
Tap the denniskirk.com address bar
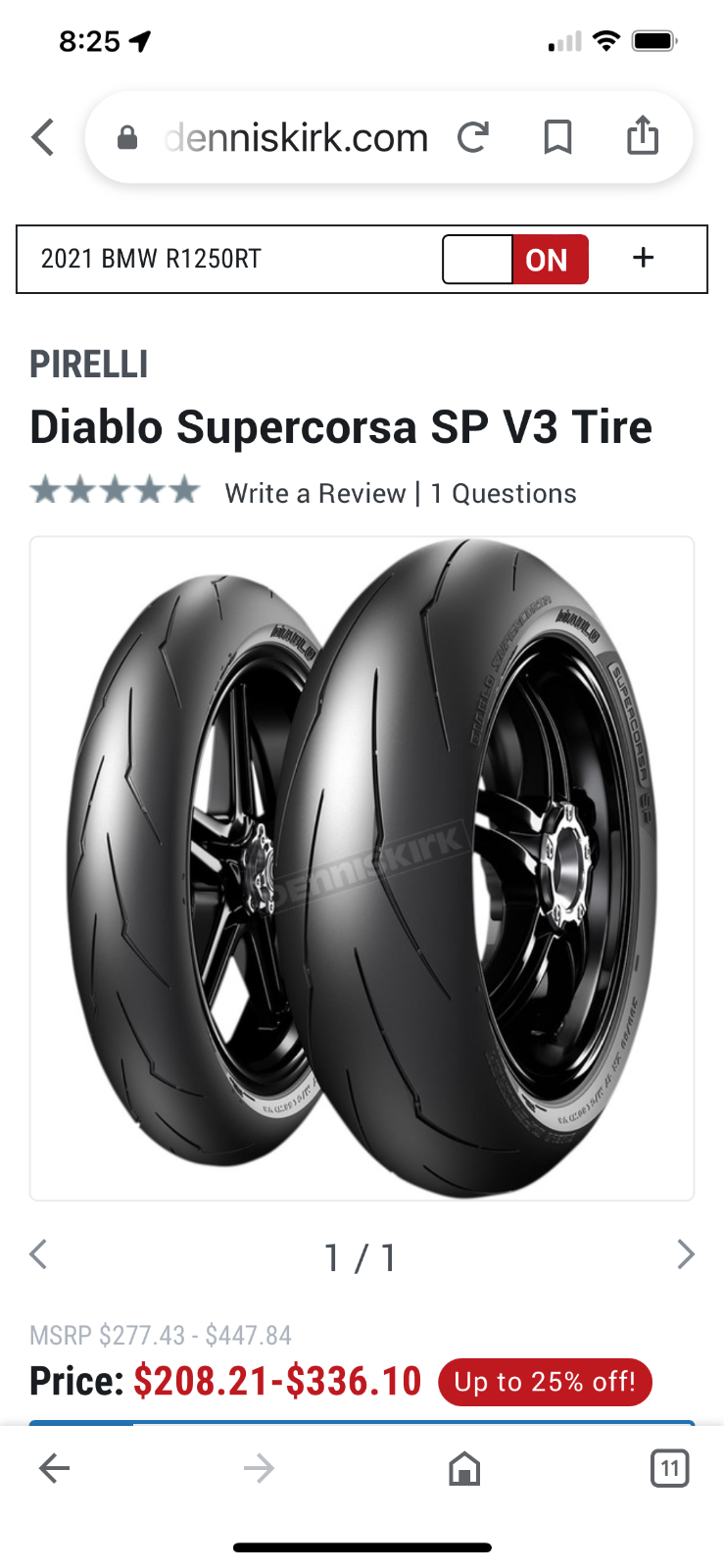pos(294,138)
